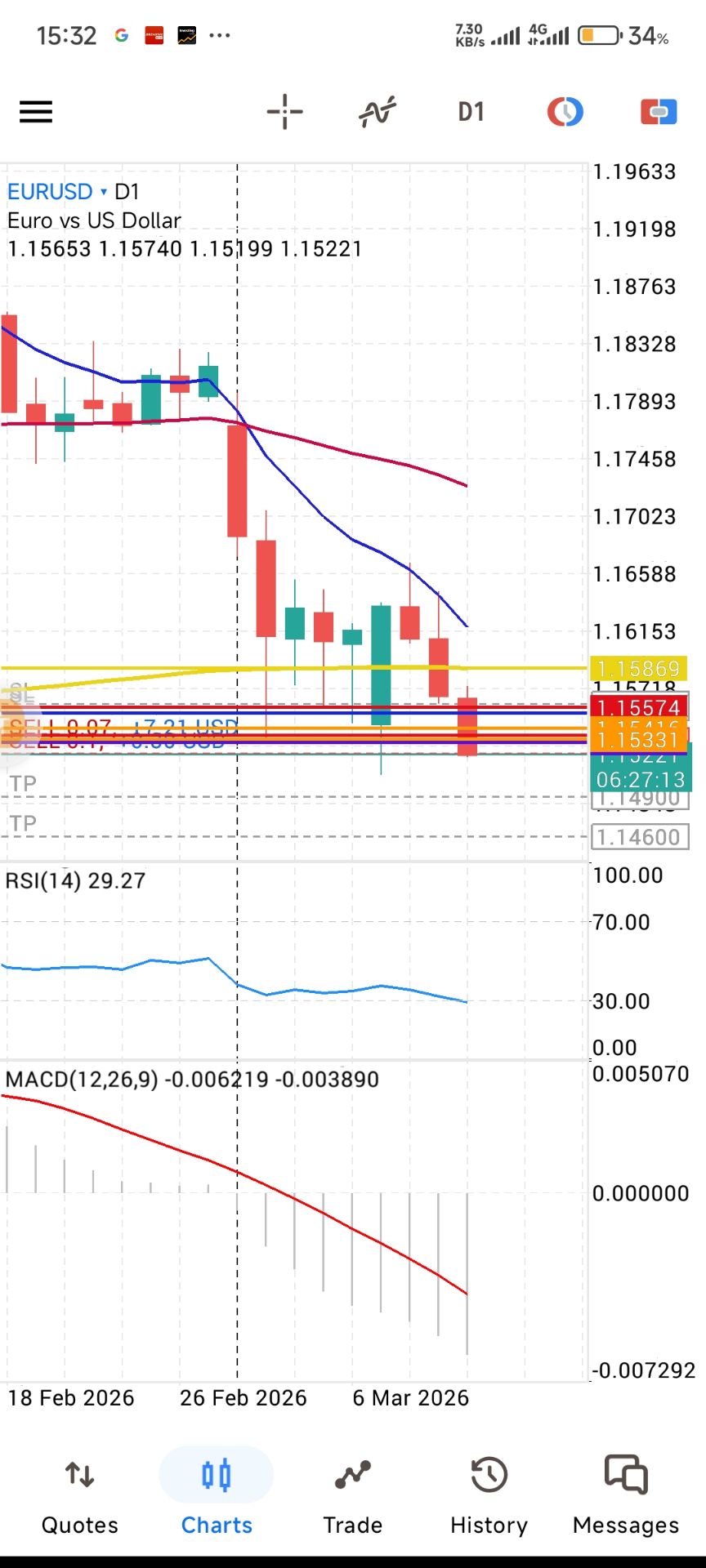View the History tab

click(489, 1496)
